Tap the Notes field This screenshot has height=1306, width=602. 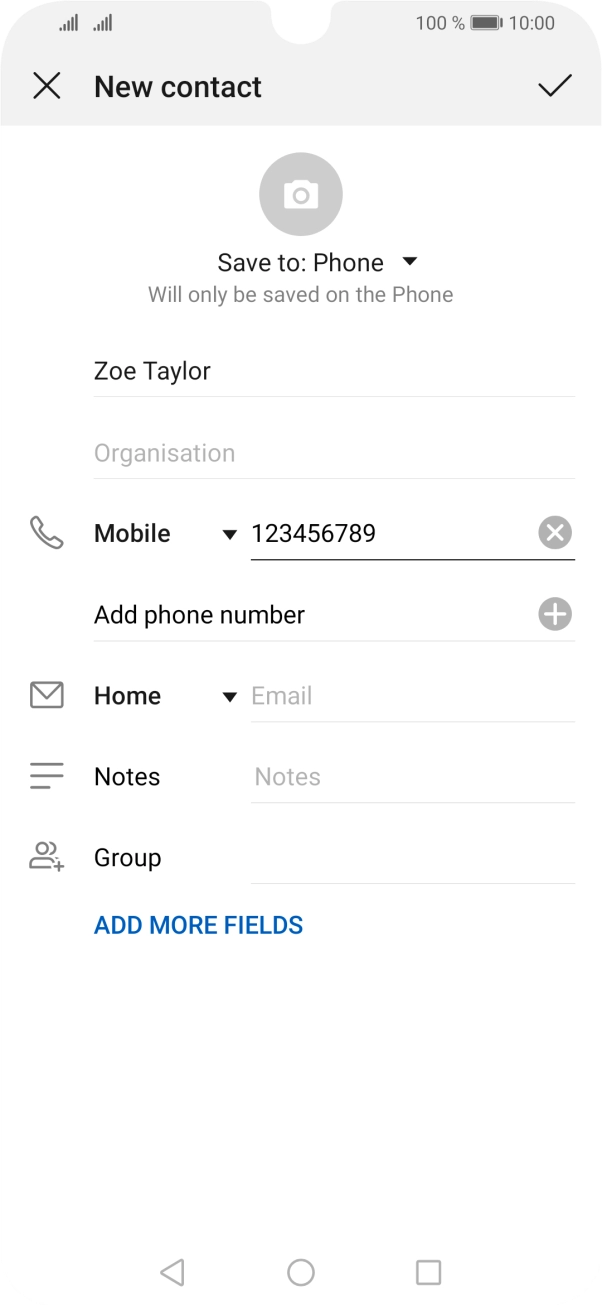tap(411, 777)
